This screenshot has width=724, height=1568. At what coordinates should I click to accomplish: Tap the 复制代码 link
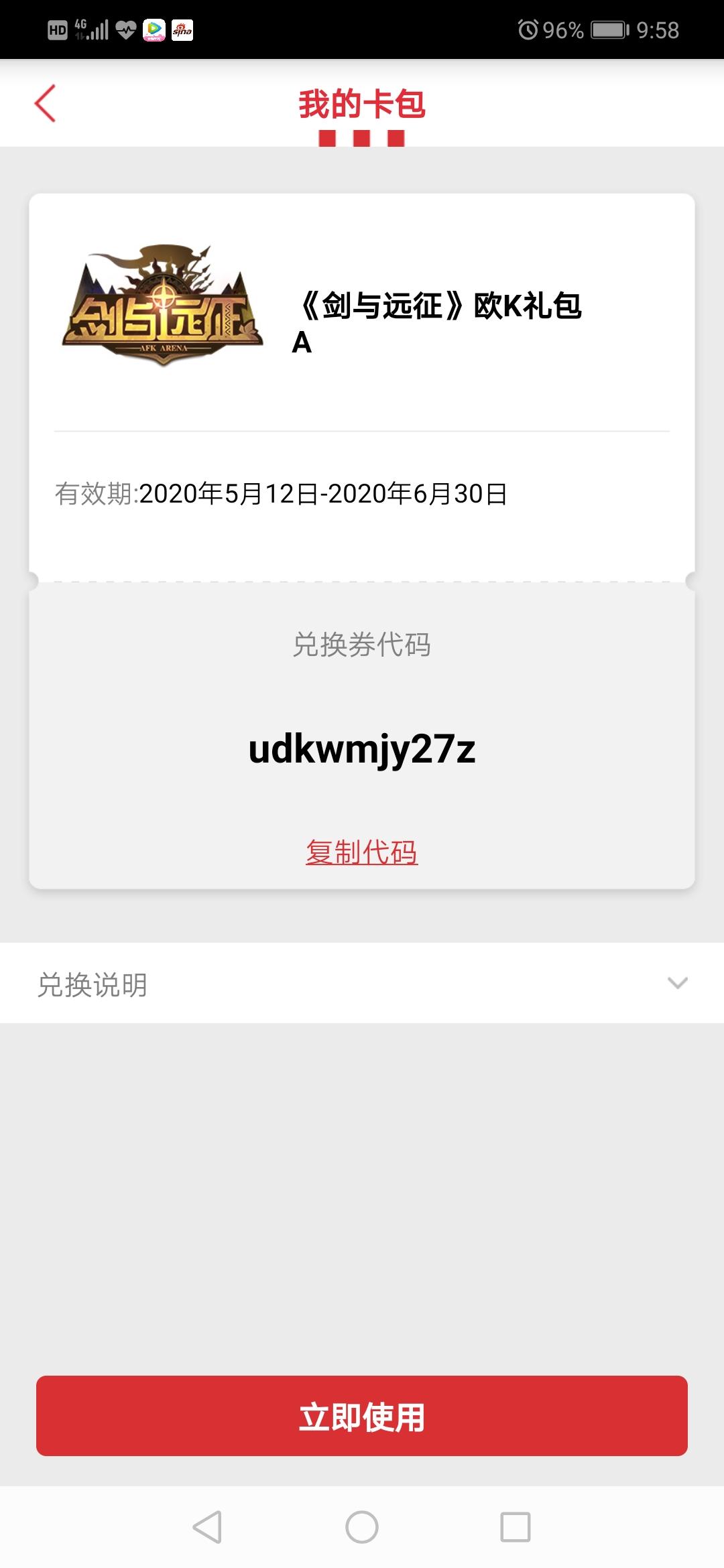(361, 852)
